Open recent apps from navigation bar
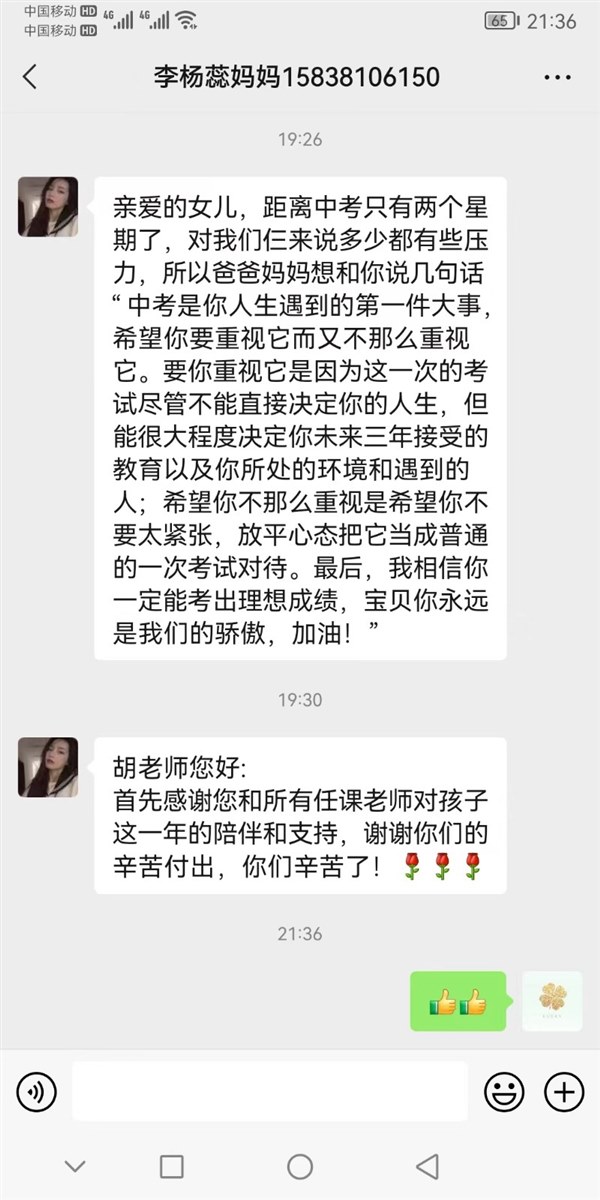This screenshot has height=1200, width=600. tap(172, 1166)
